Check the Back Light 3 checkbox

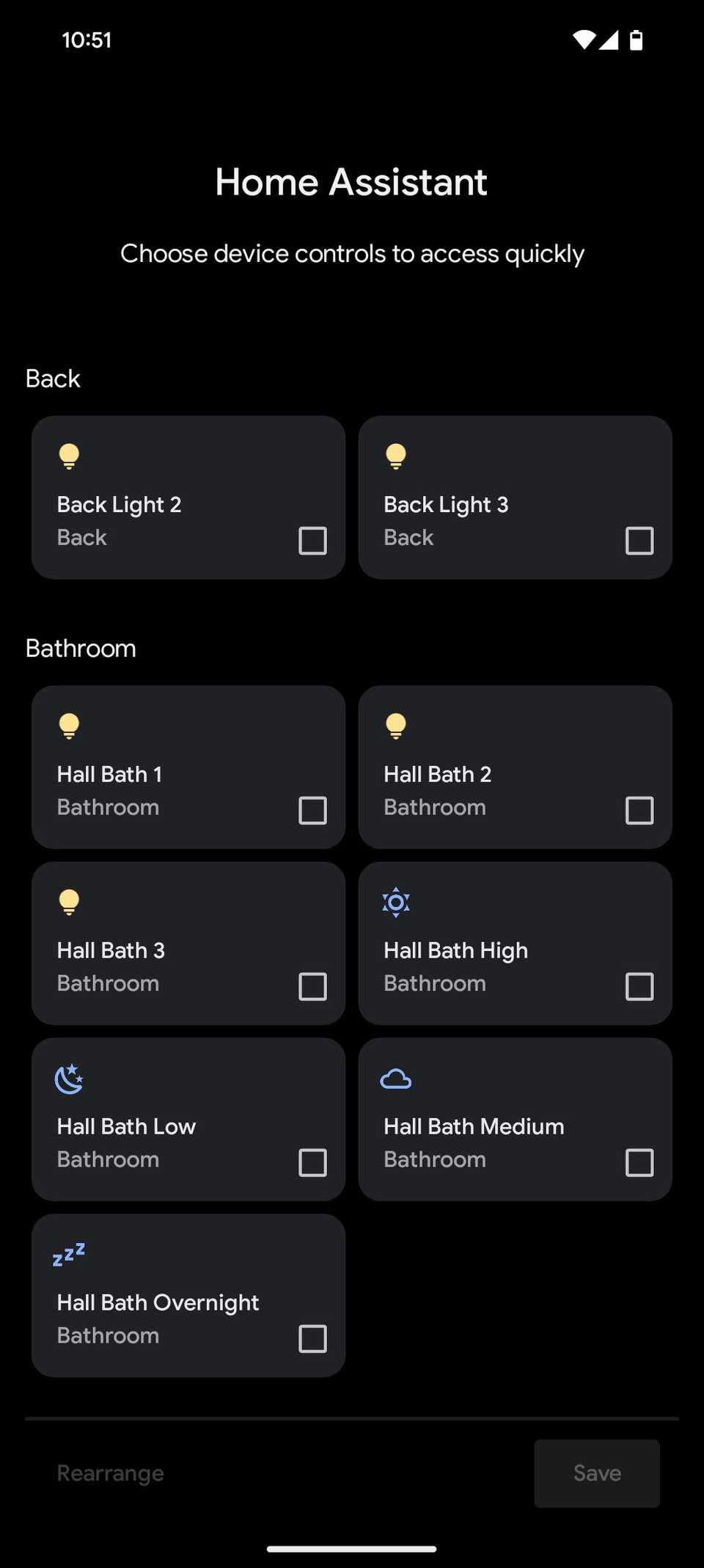(x=639, y=540)
